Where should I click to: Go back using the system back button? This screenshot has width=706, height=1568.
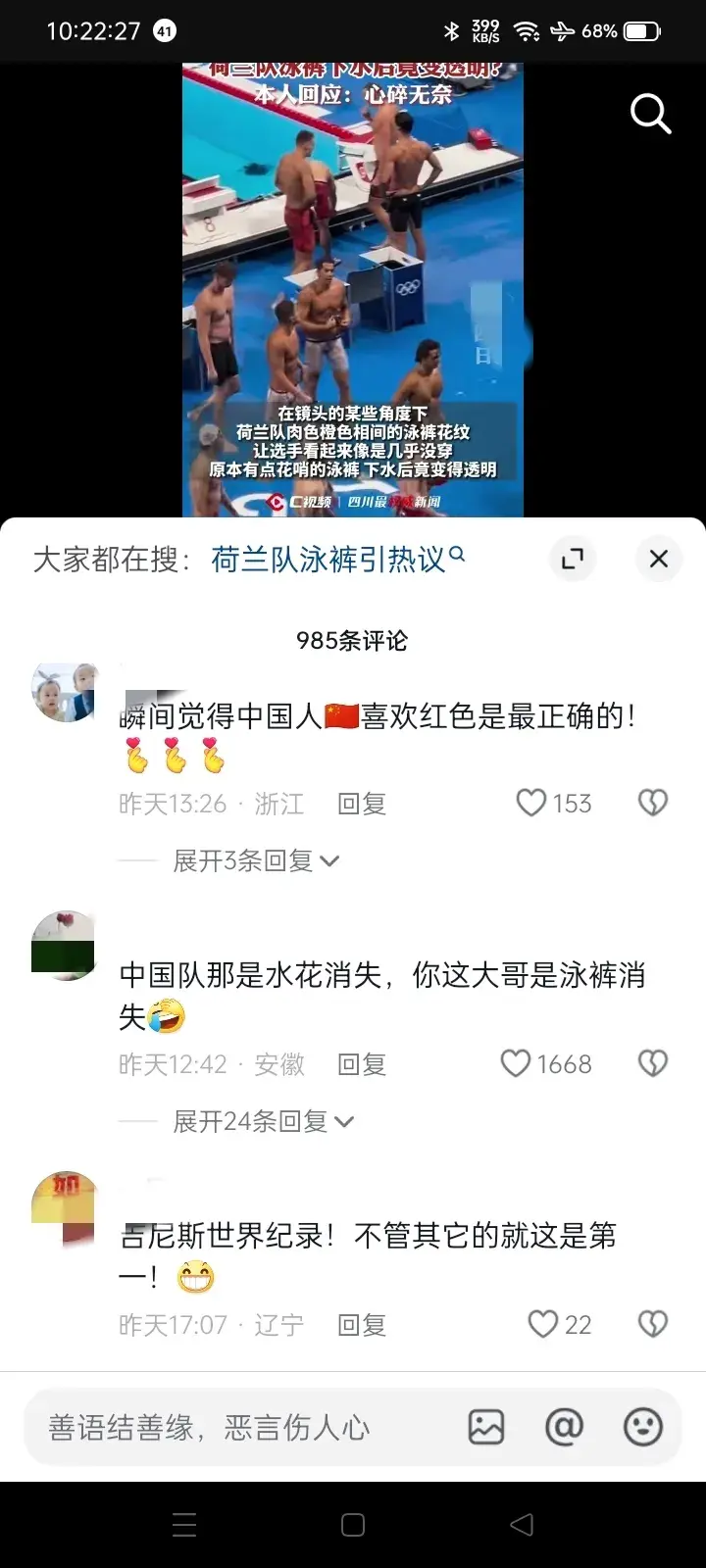click(x=522, y=1525)
